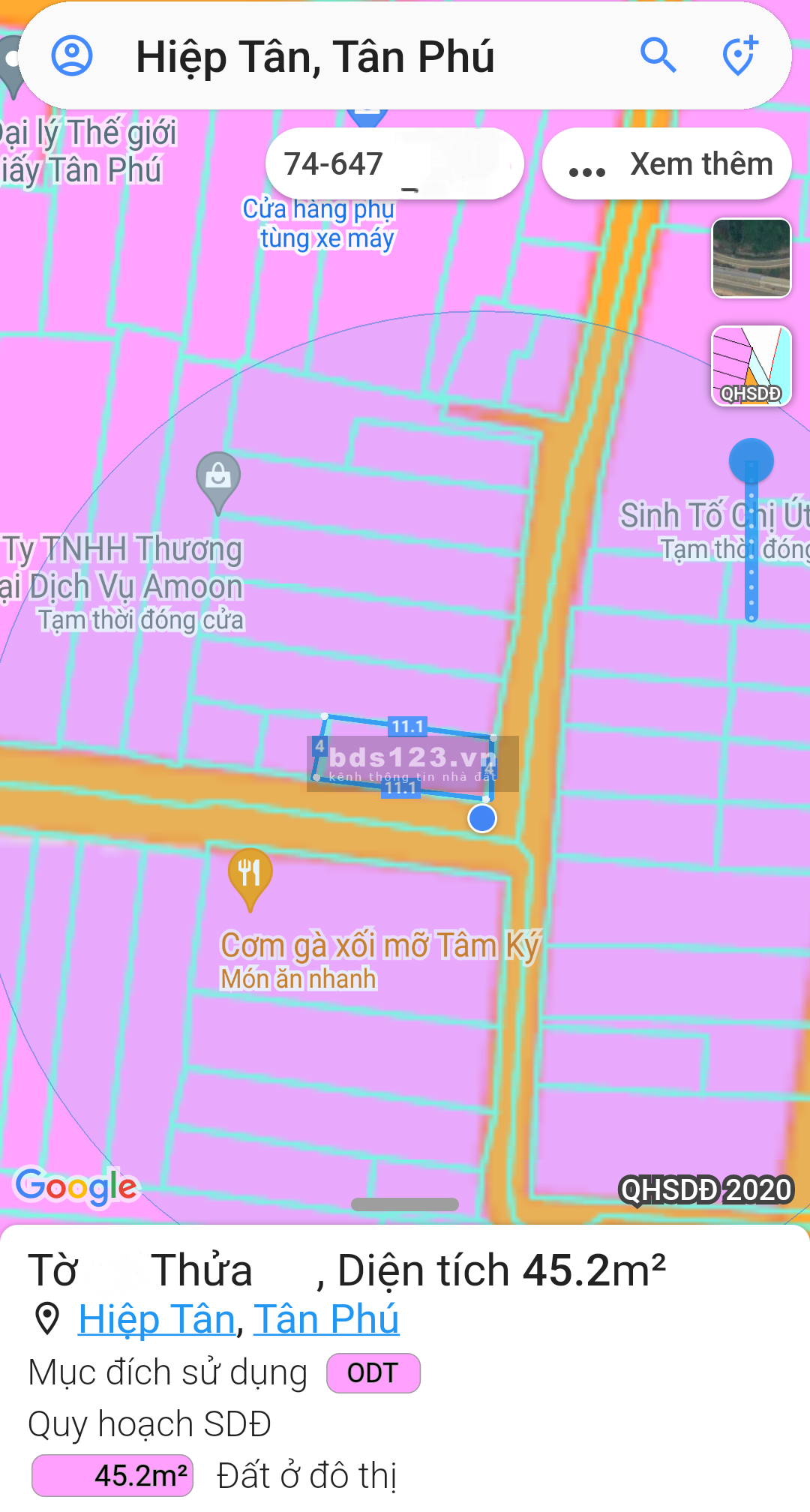
Task: Open Amoon company shop marker
Action: [x=217, y=478]
